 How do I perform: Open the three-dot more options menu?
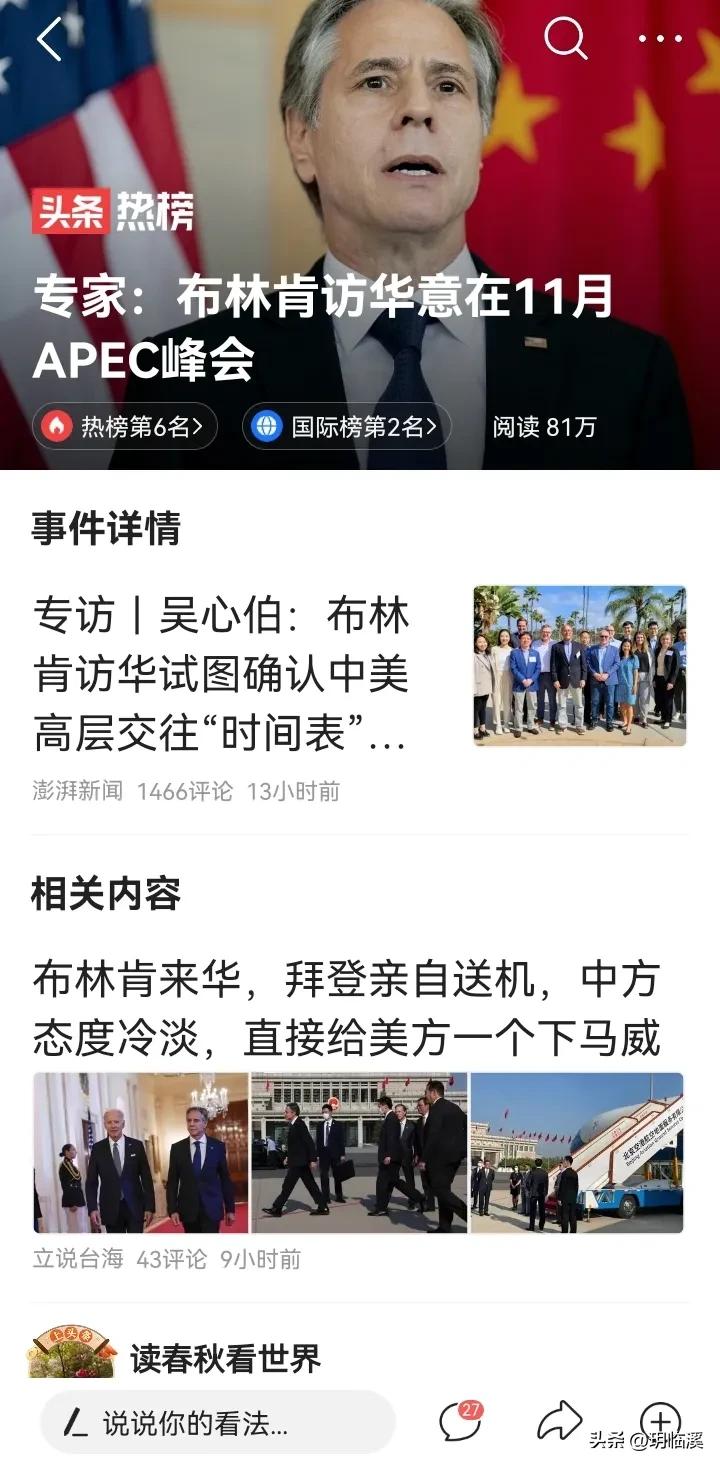point(659,38)
